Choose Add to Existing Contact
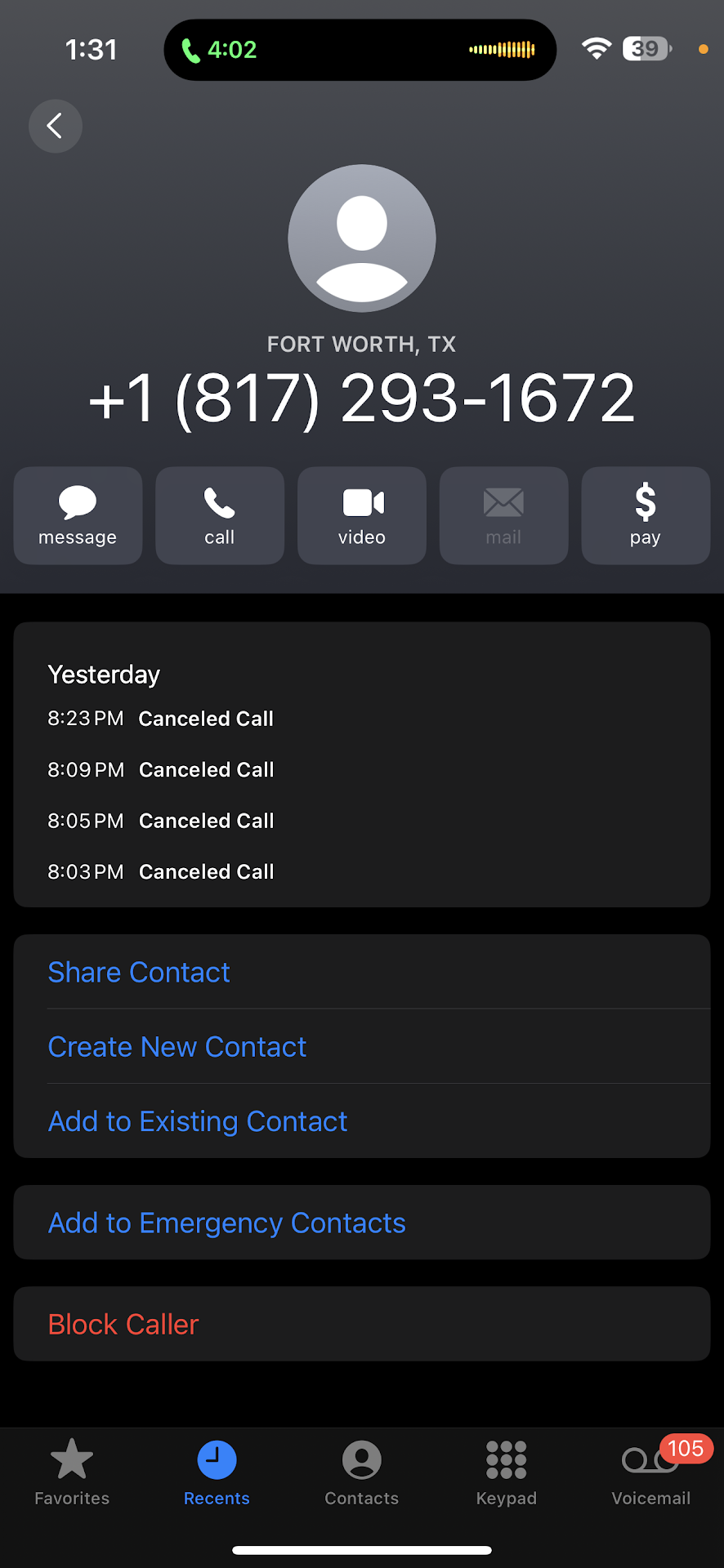This screenshot has width=724, height=1568. (198, 1121)
